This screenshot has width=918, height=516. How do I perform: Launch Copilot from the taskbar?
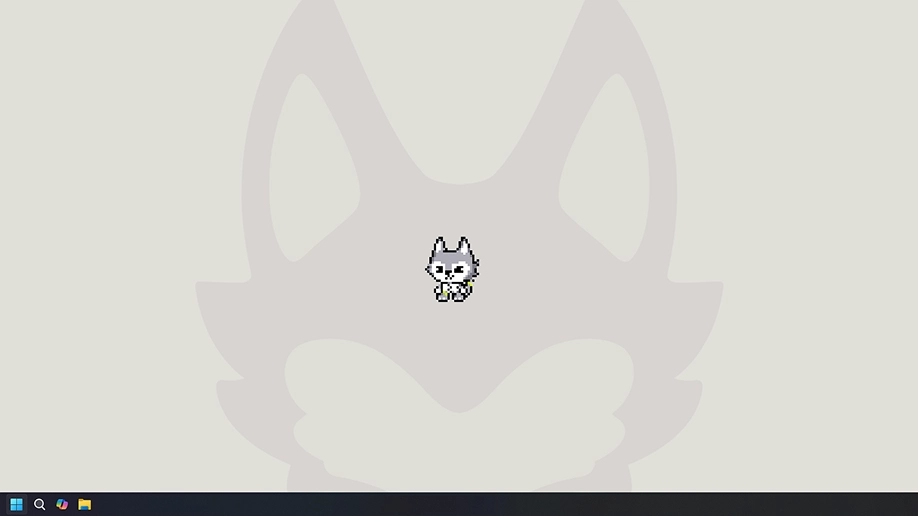click(62, 504)
